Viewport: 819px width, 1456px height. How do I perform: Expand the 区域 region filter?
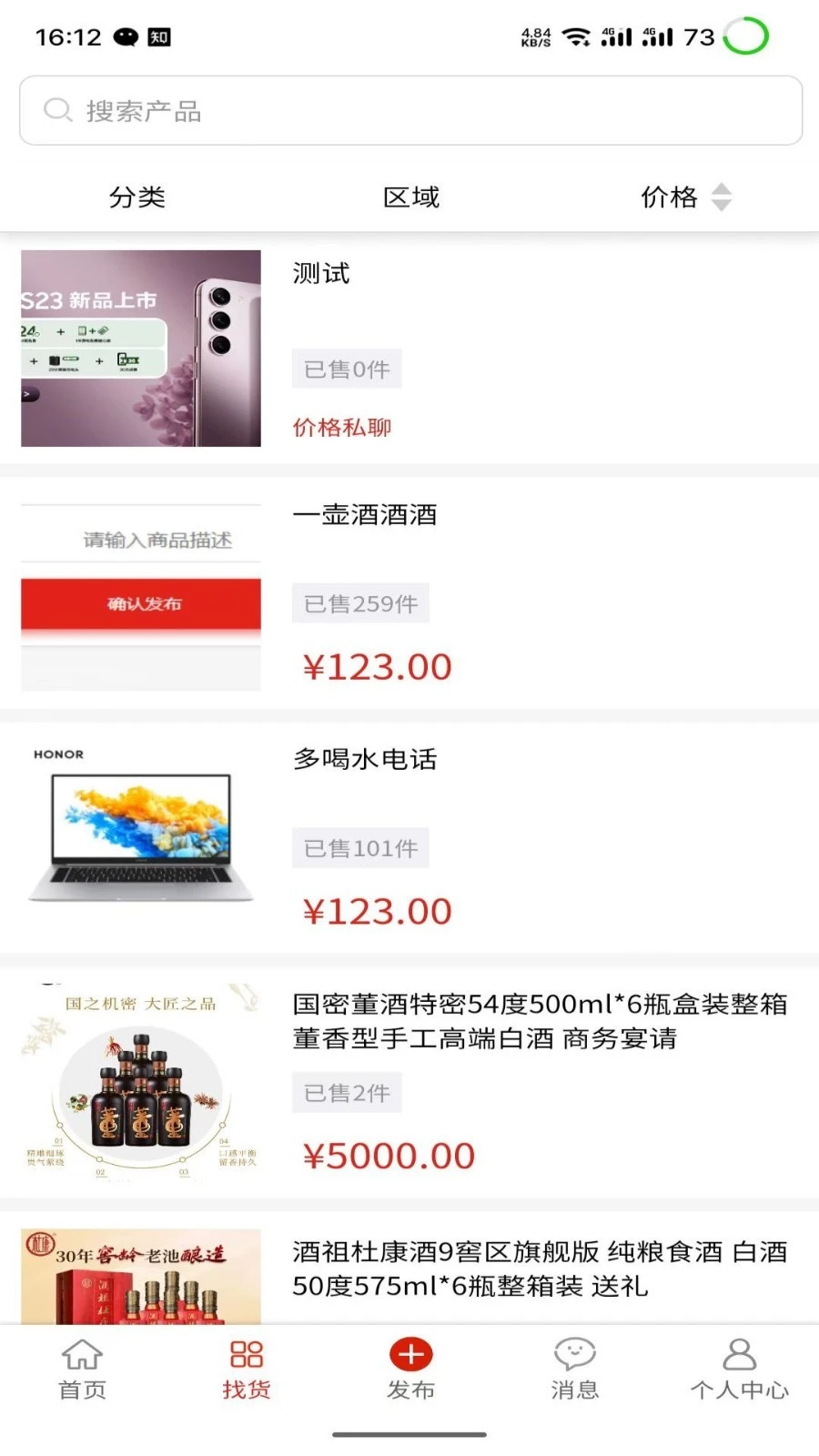tap(412, 196)
